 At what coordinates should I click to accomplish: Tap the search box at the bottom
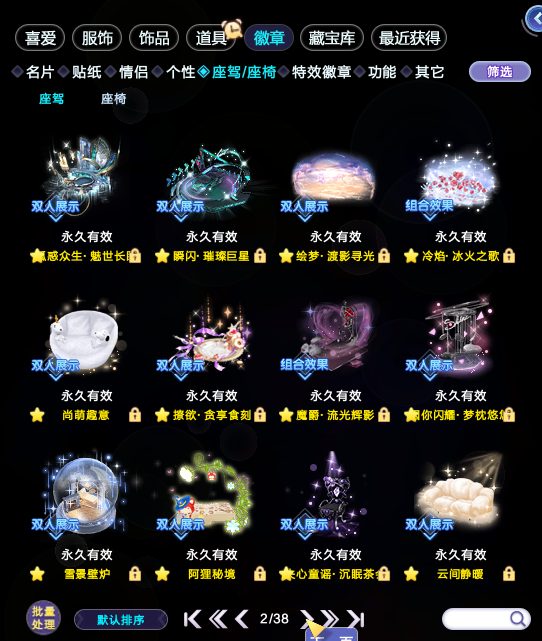[x=486, y=619]
